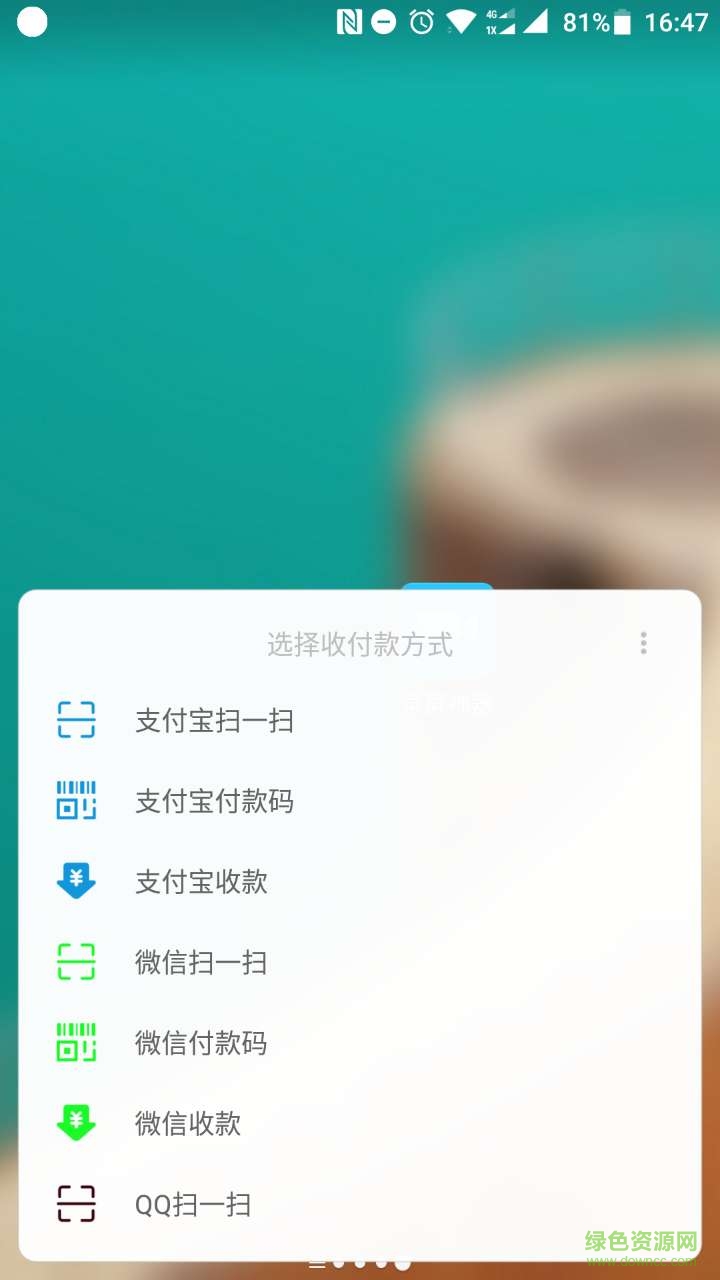Tap the 支付宝付款码 blue QR code icon
Image resolution: width=720 pixels, height=1280 pixels.
tap(76, 800)
